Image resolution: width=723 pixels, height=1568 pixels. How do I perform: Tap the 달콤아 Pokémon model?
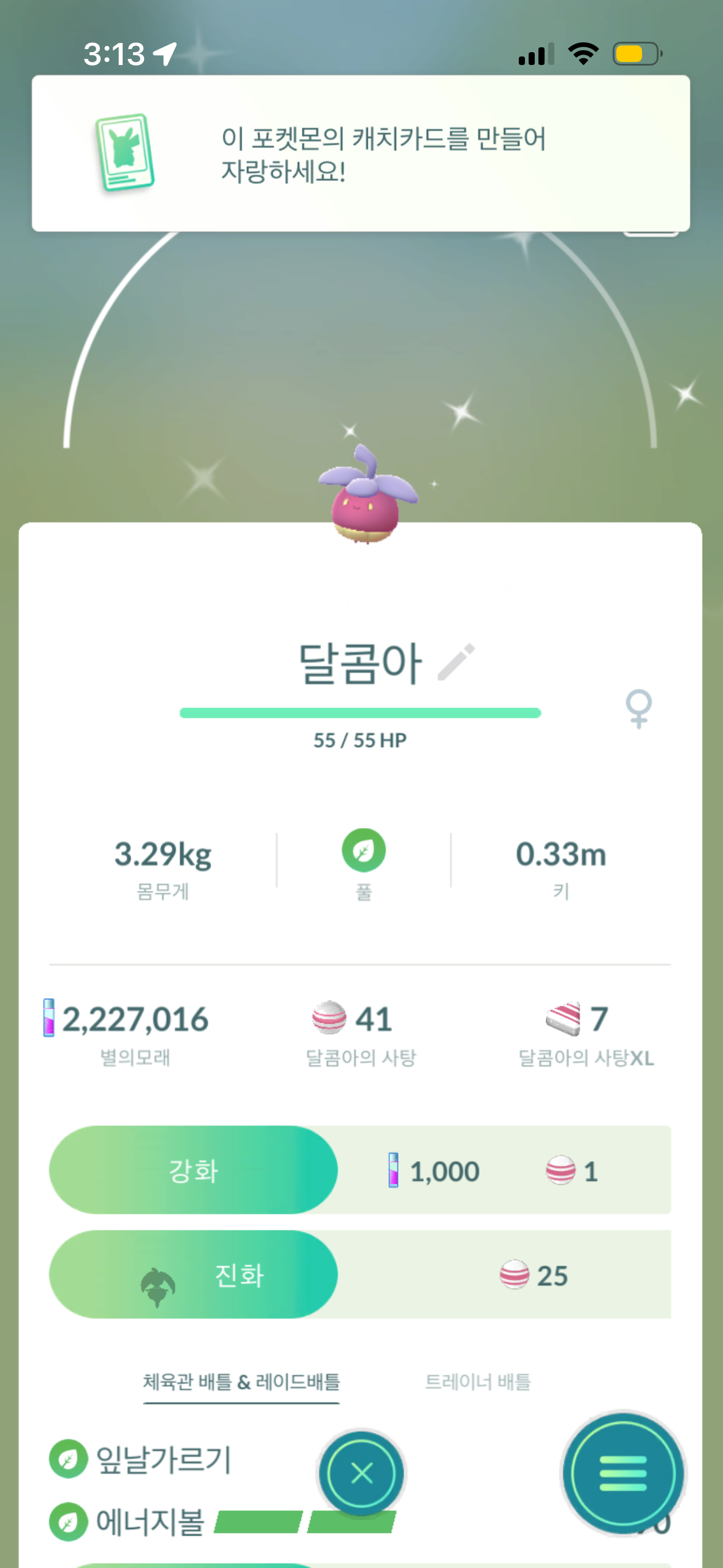click(x=366, y=497)
